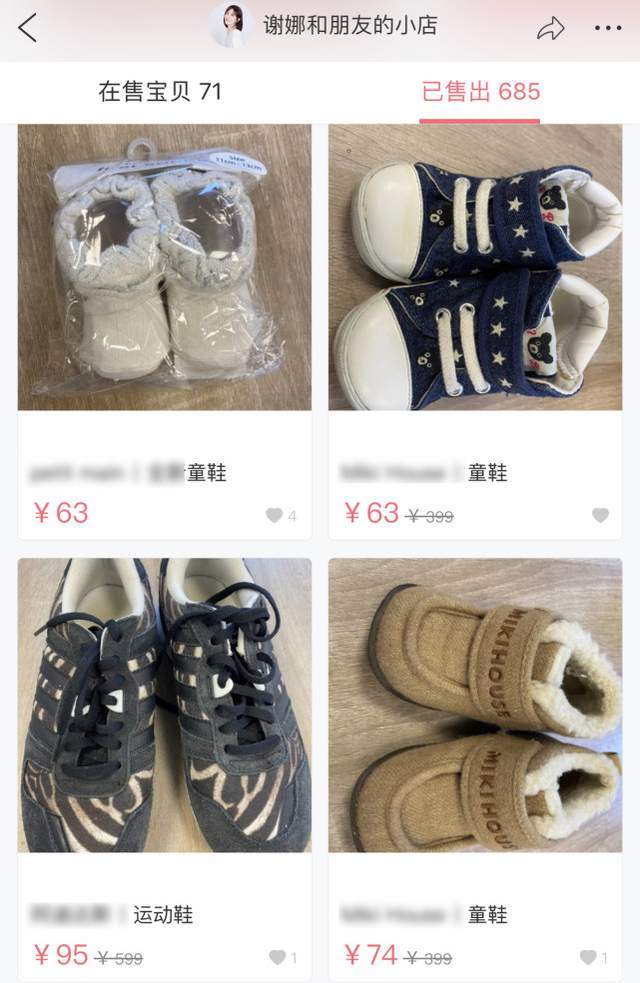Screen dimensions: 640x983
Task: Open the three-dot overflow menu
Action: pyautogui.click(x=607, y=28)
